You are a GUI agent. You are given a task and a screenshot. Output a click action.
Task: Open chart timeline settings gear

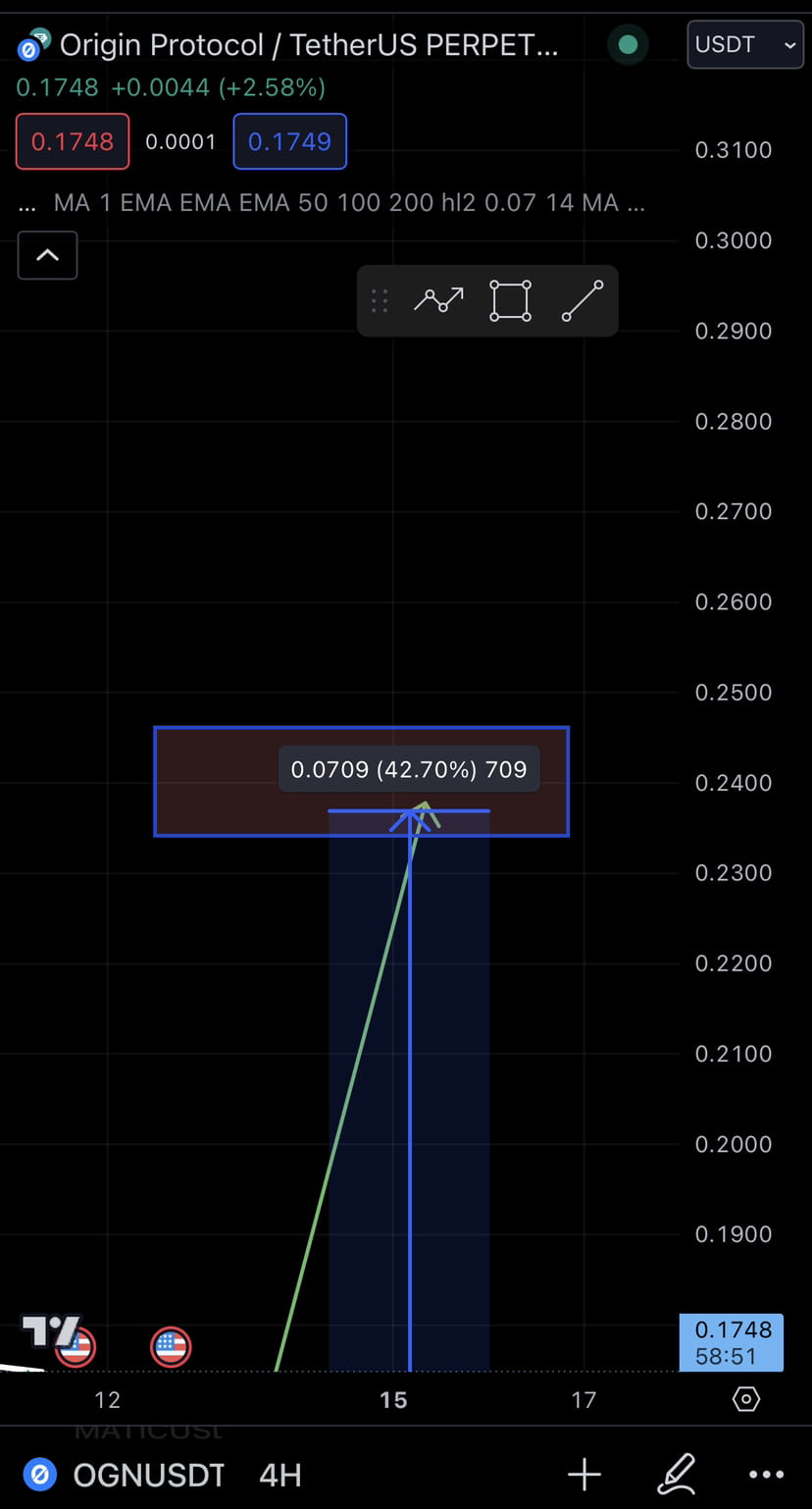pyautogui.click(x=746, y=1400)
